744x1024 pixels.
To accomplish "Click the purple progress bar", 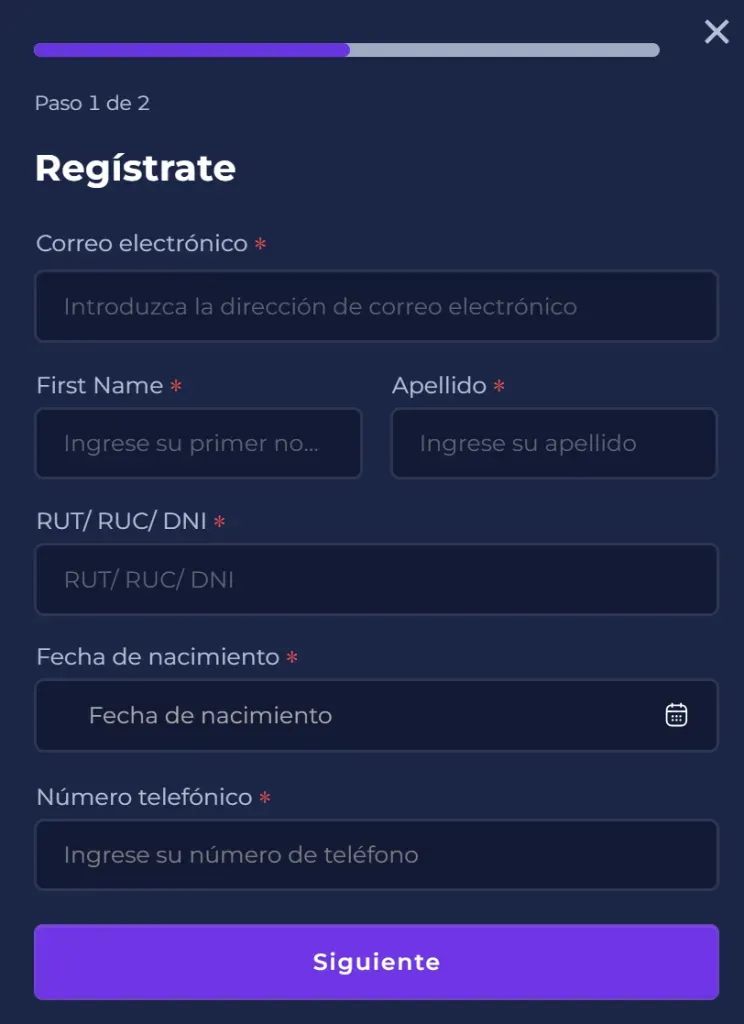I will 190,49.
